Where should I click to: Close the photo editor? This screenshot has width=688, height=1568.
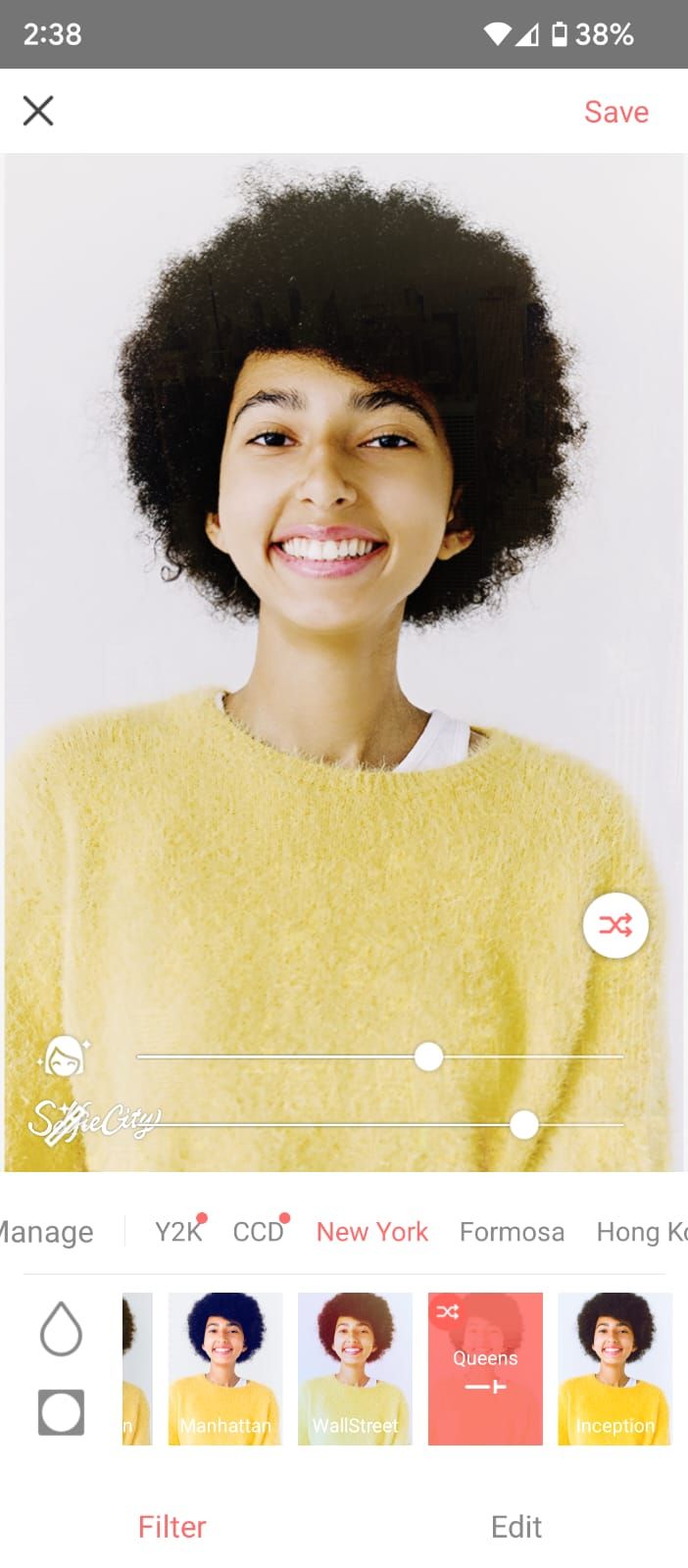(38, 111)
